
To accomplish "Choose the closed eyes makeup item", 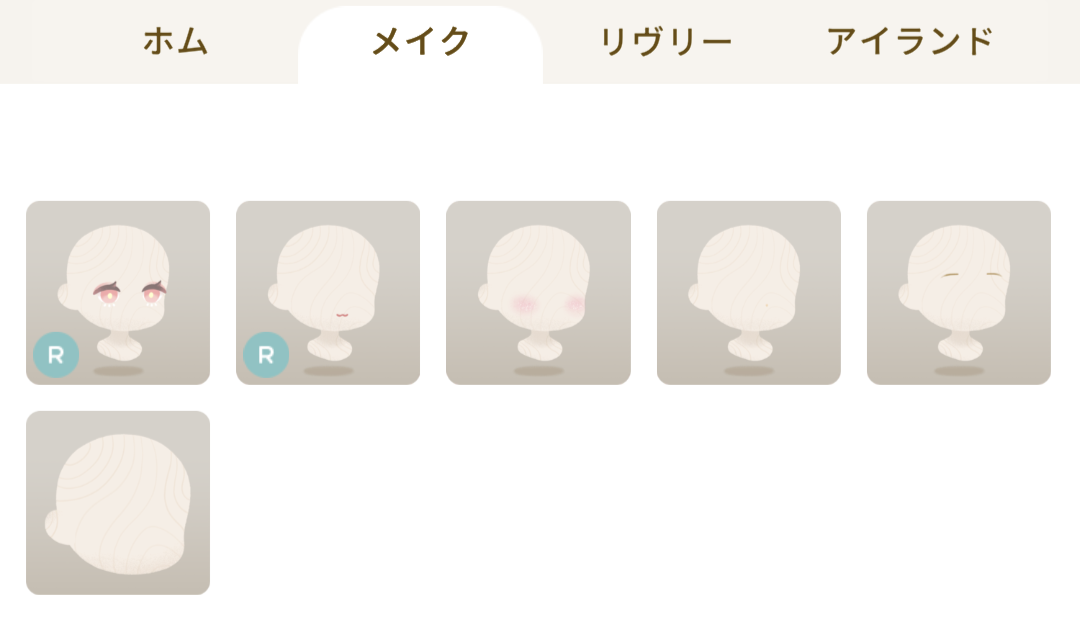I will click(x=958, y=292).
